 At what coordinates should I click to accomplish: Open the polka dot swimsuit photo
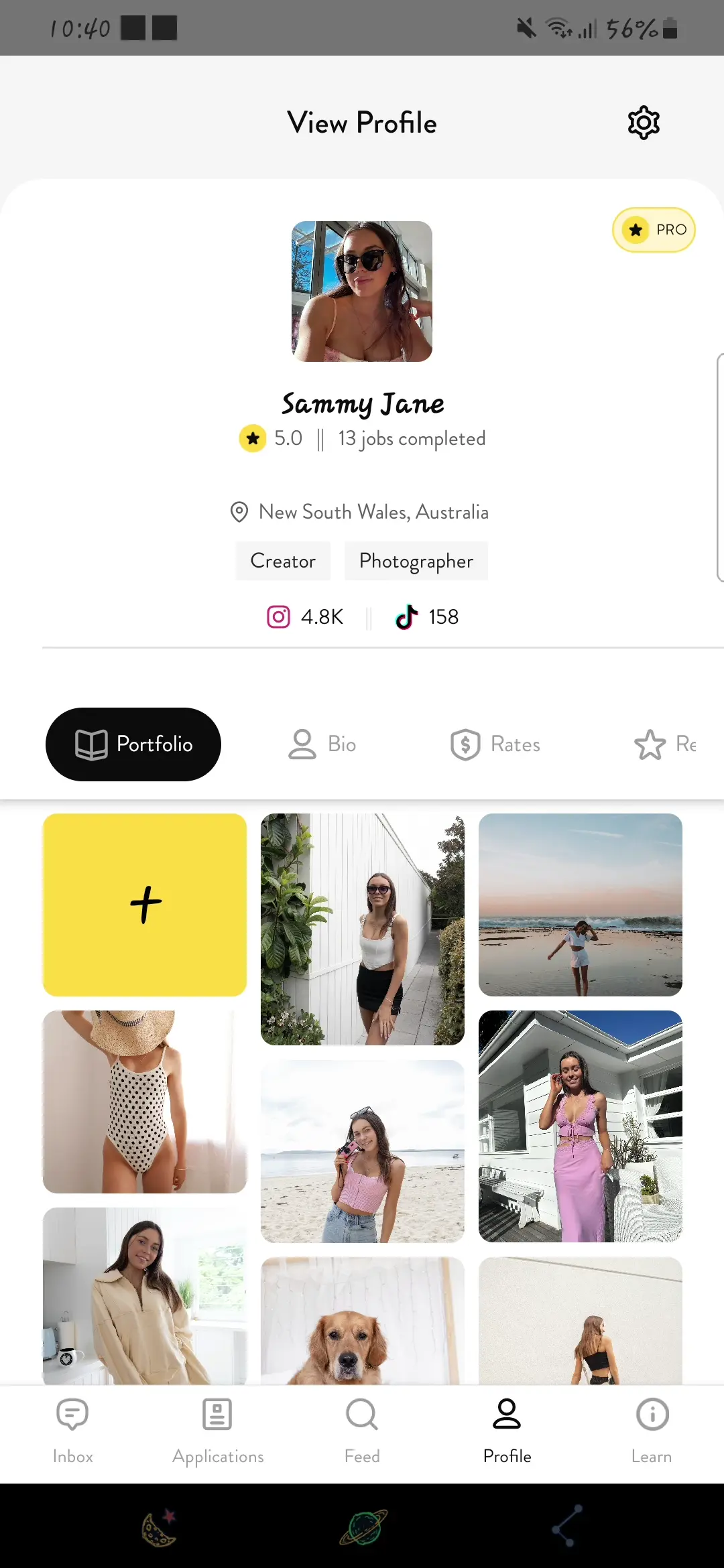(x=145, y=1102)
